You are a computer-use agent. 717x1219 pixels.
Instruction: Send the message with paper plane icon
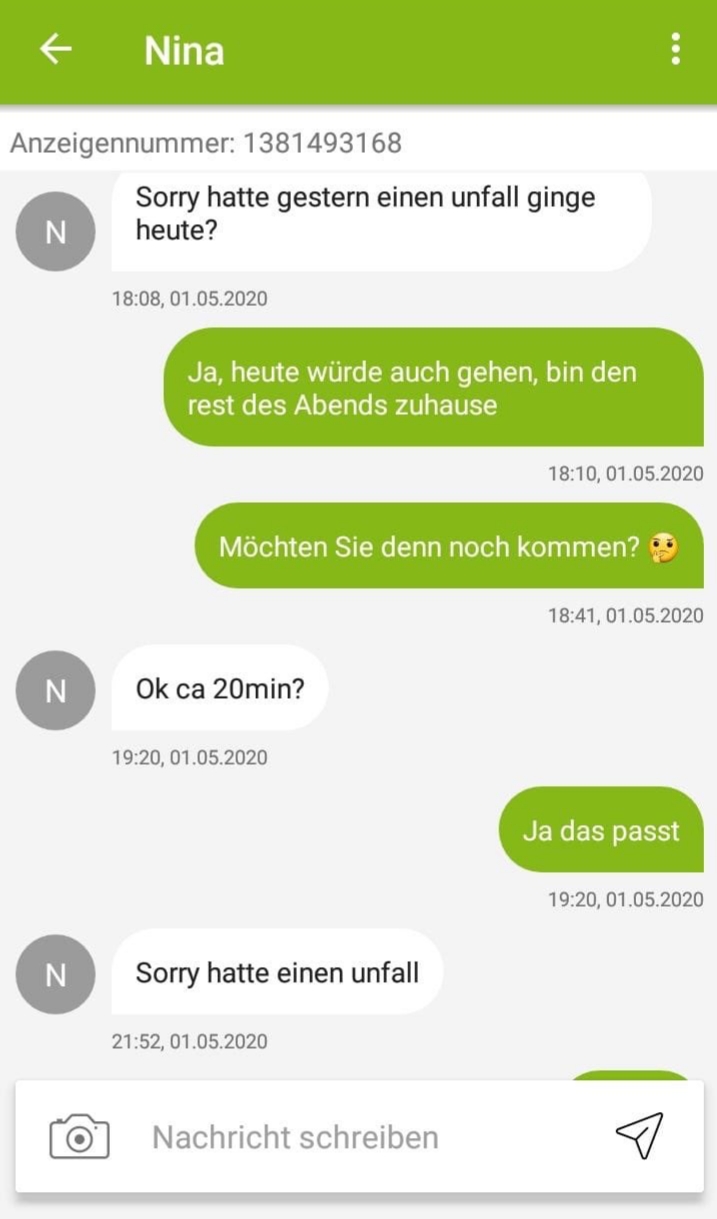639,1136
